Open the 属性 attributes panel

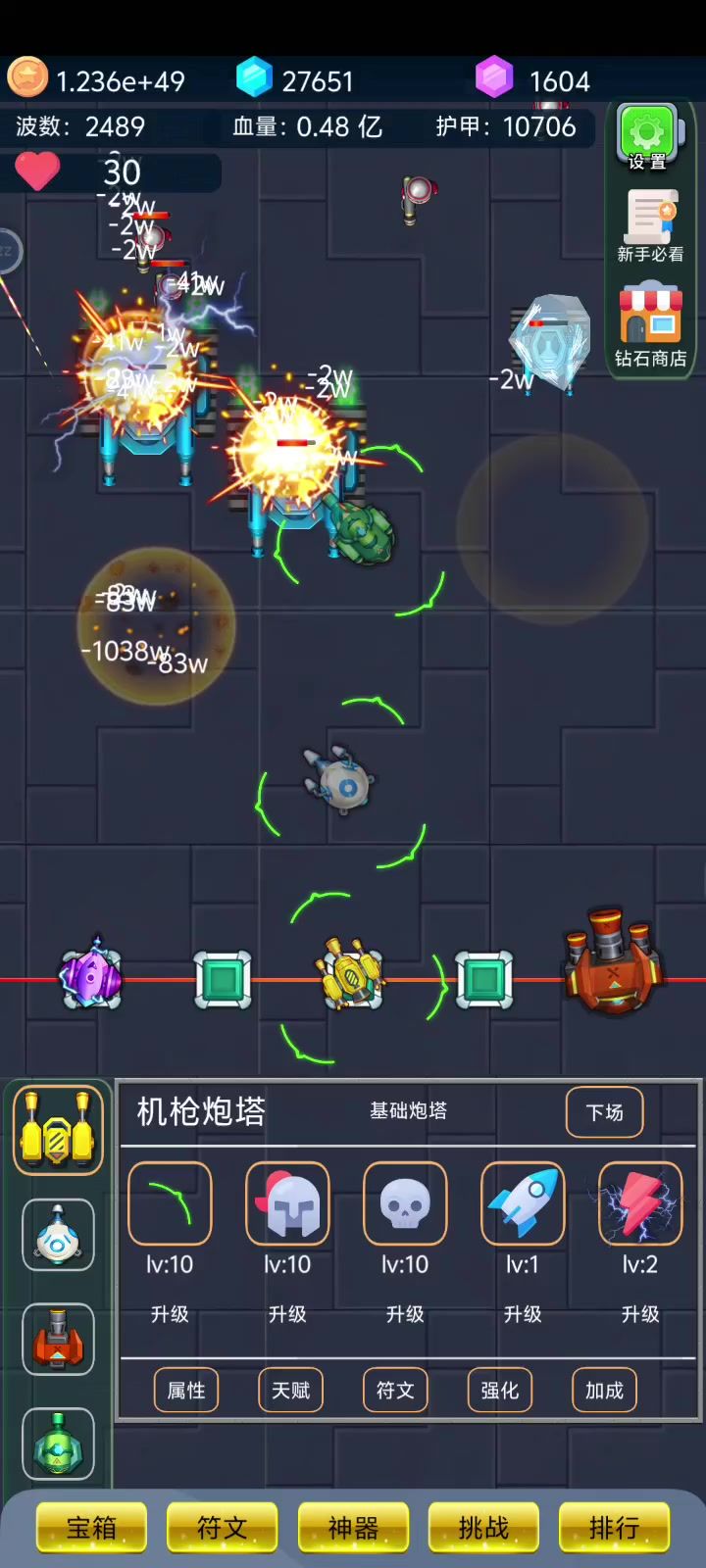[x=186, y=1390]
